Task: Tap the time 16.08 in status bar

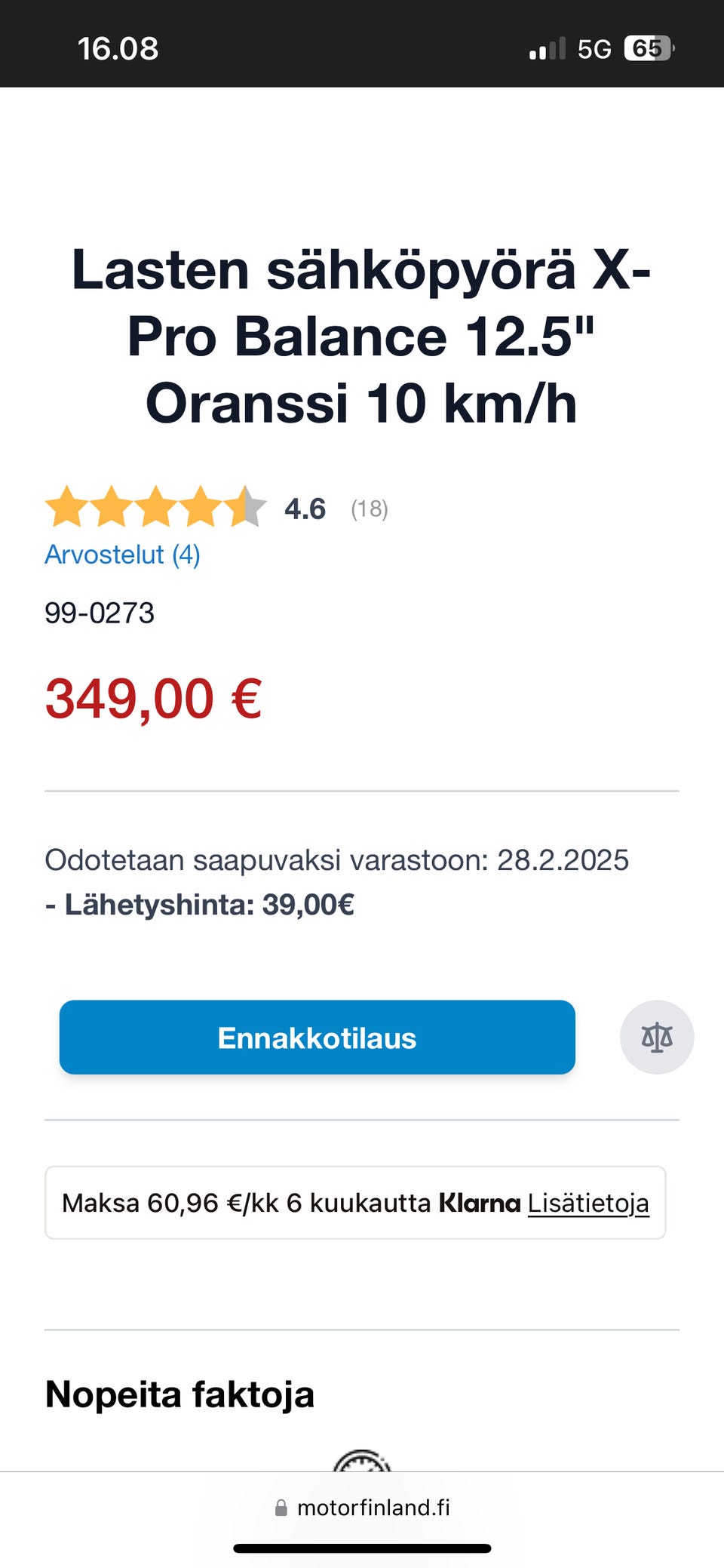Action: [119, 48]
